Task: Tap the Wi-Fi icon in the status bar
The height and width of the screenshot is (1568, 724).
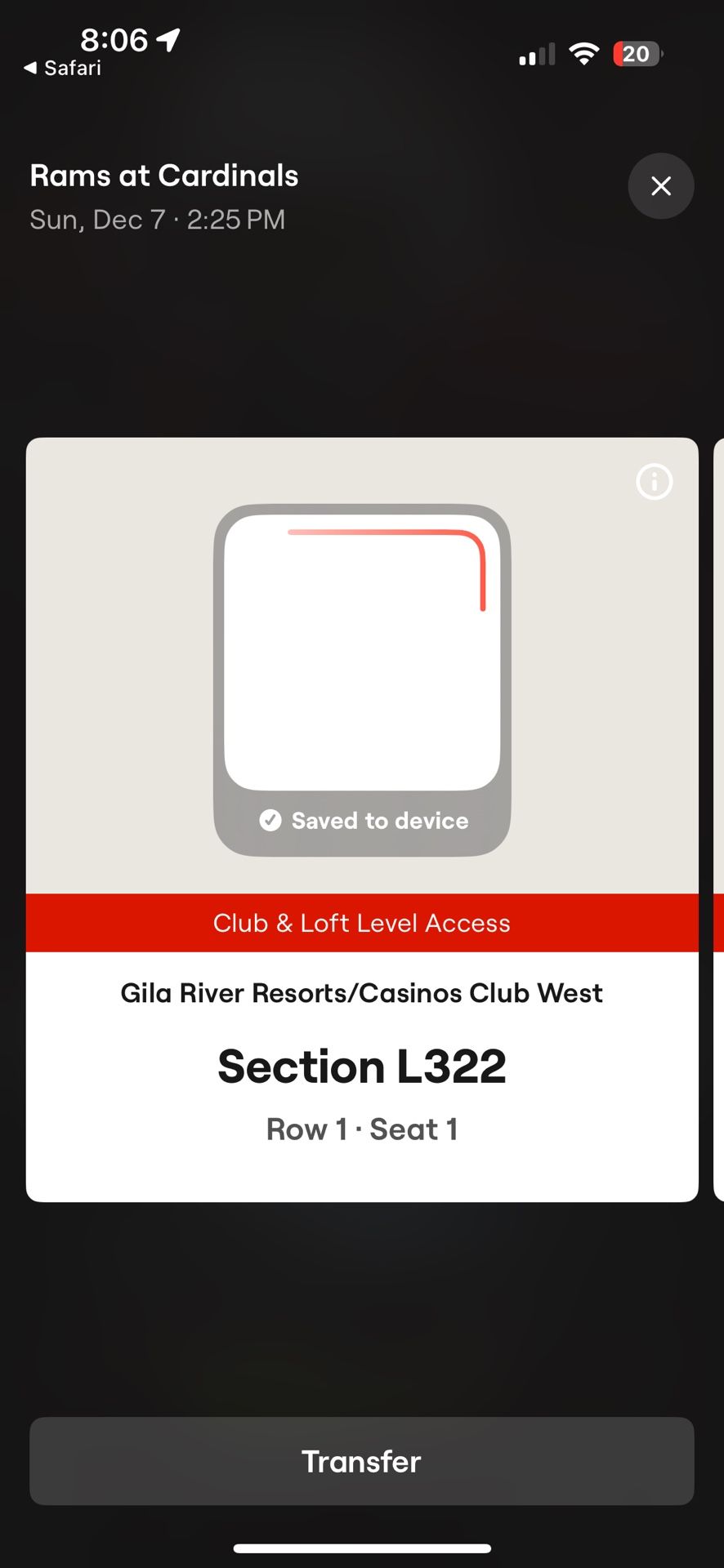Action: 584,53
